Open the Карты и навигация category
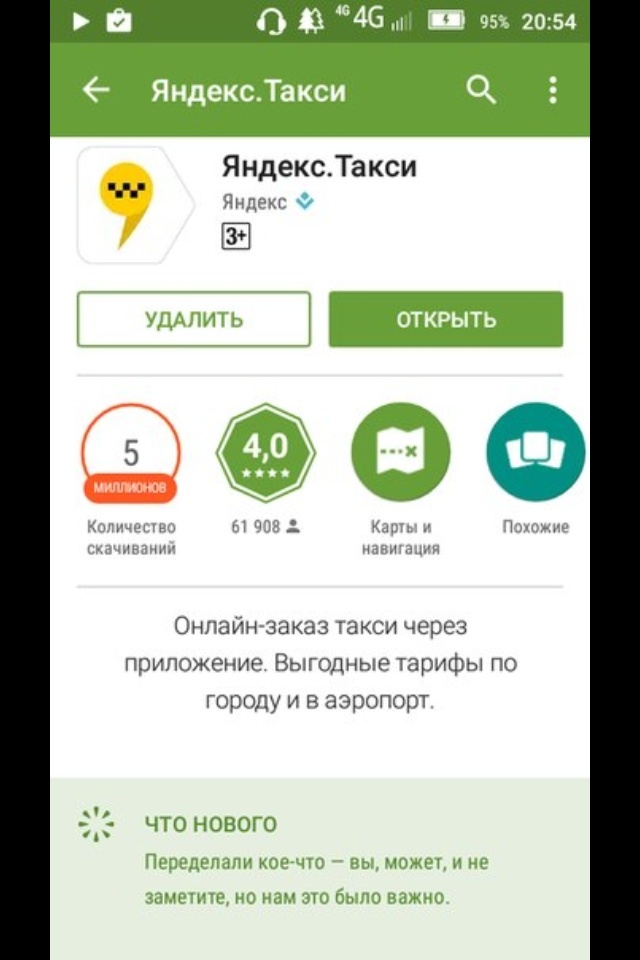 pos(400,452)
